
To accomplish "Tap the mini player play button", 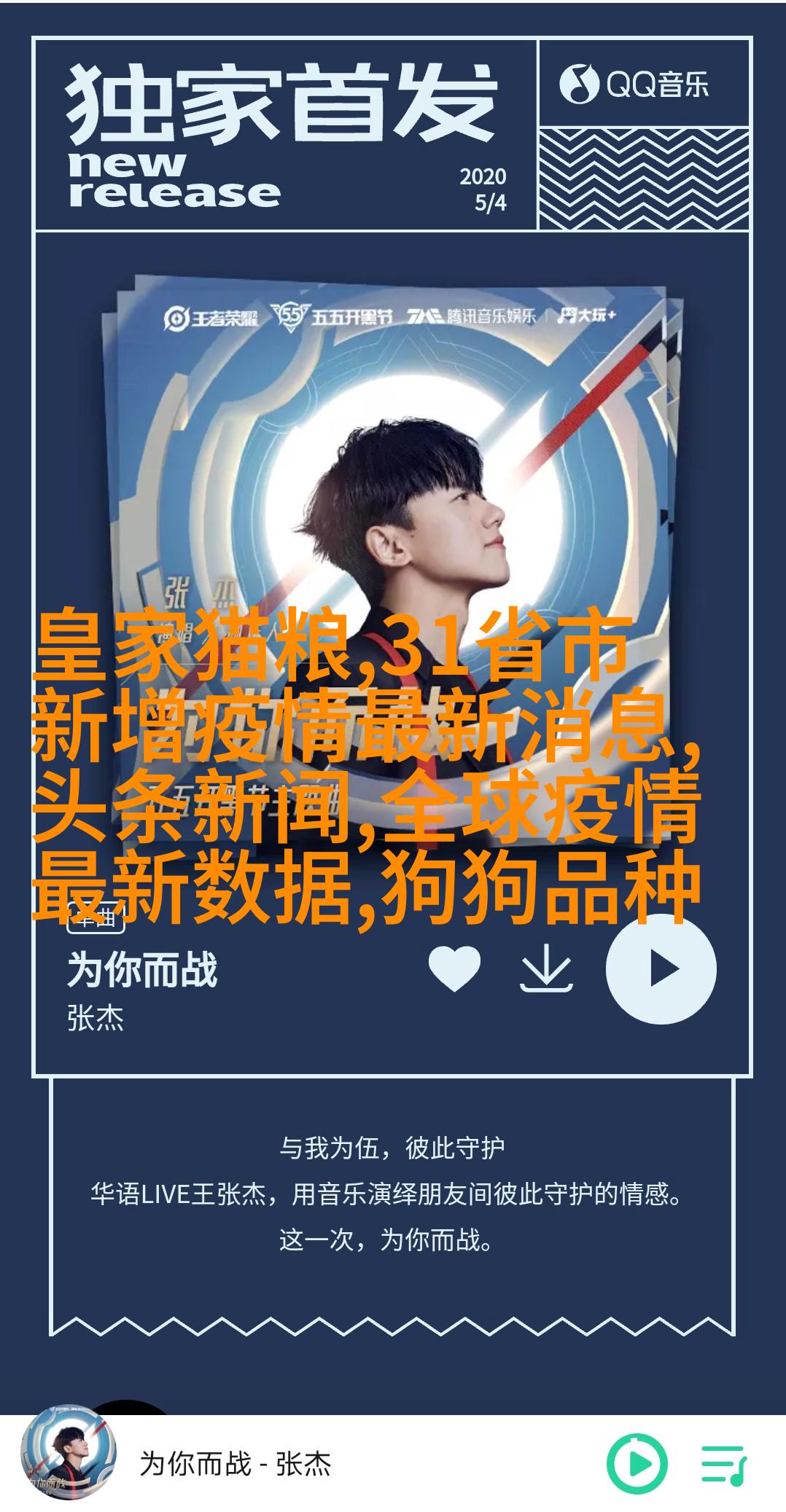I will (637, 1464).
